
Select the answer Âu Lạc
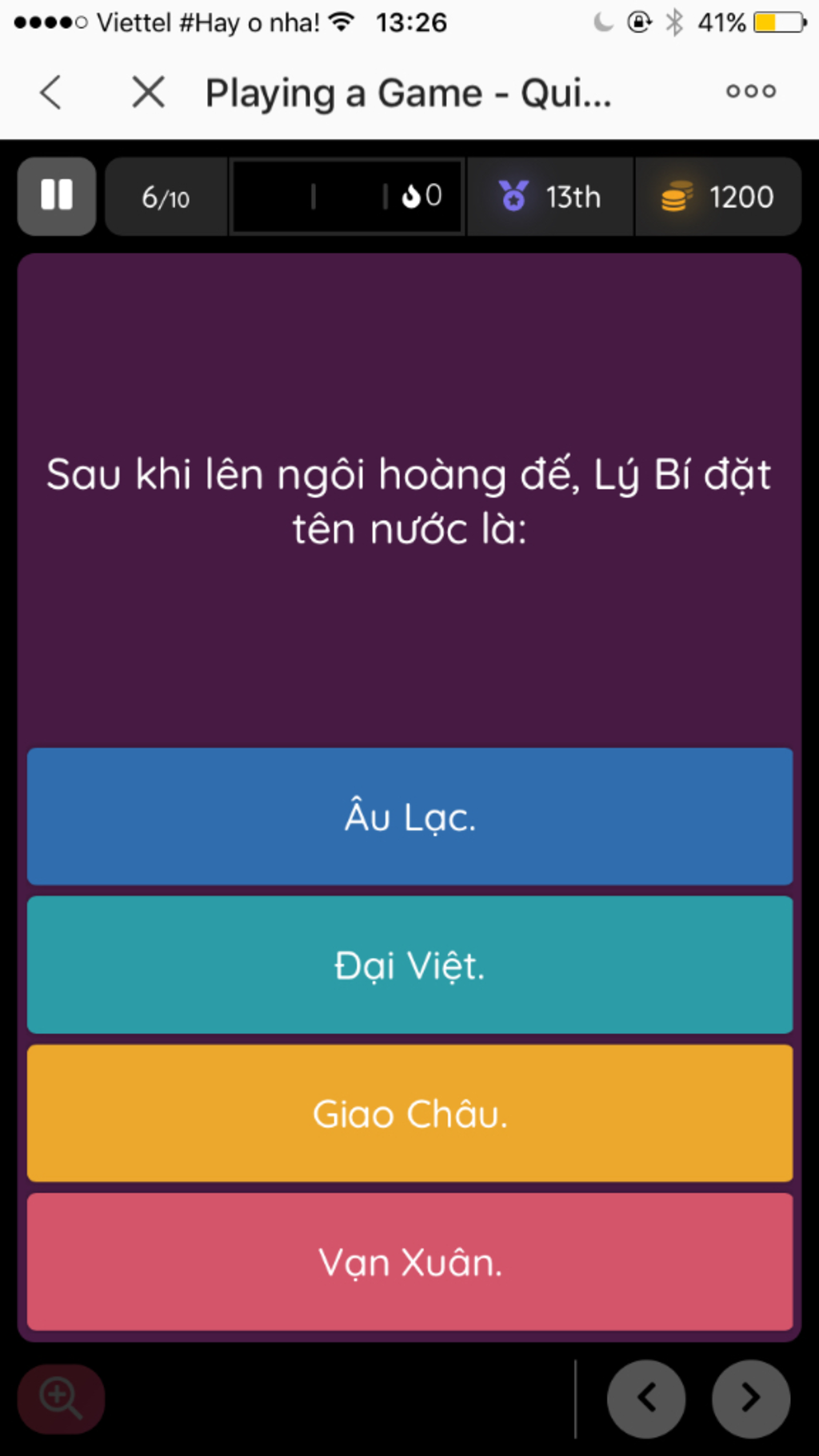click(x=409, y=817)
